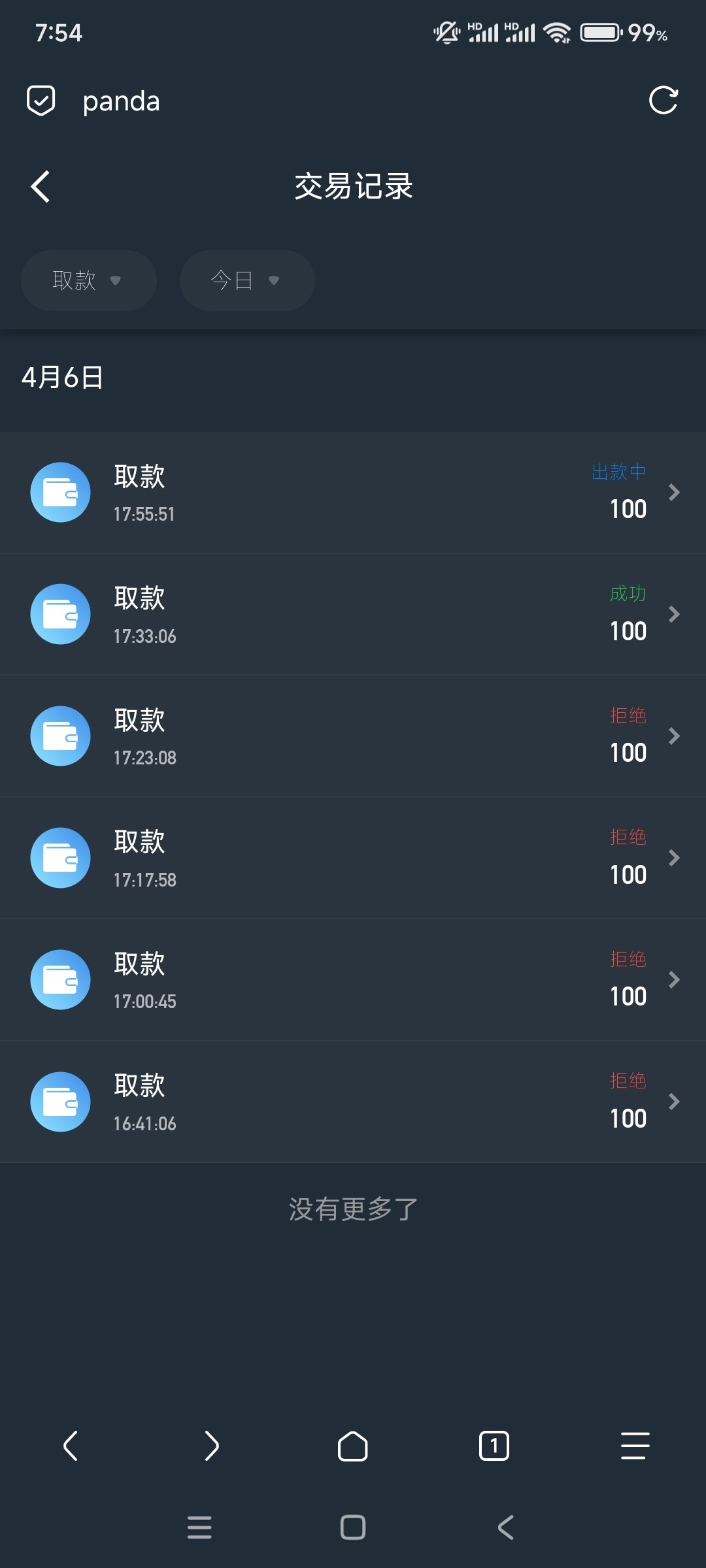Open the 17:33:06 successful withdrawal record
This screenshot has height=1568, width=706.
(x=353, y=614)
